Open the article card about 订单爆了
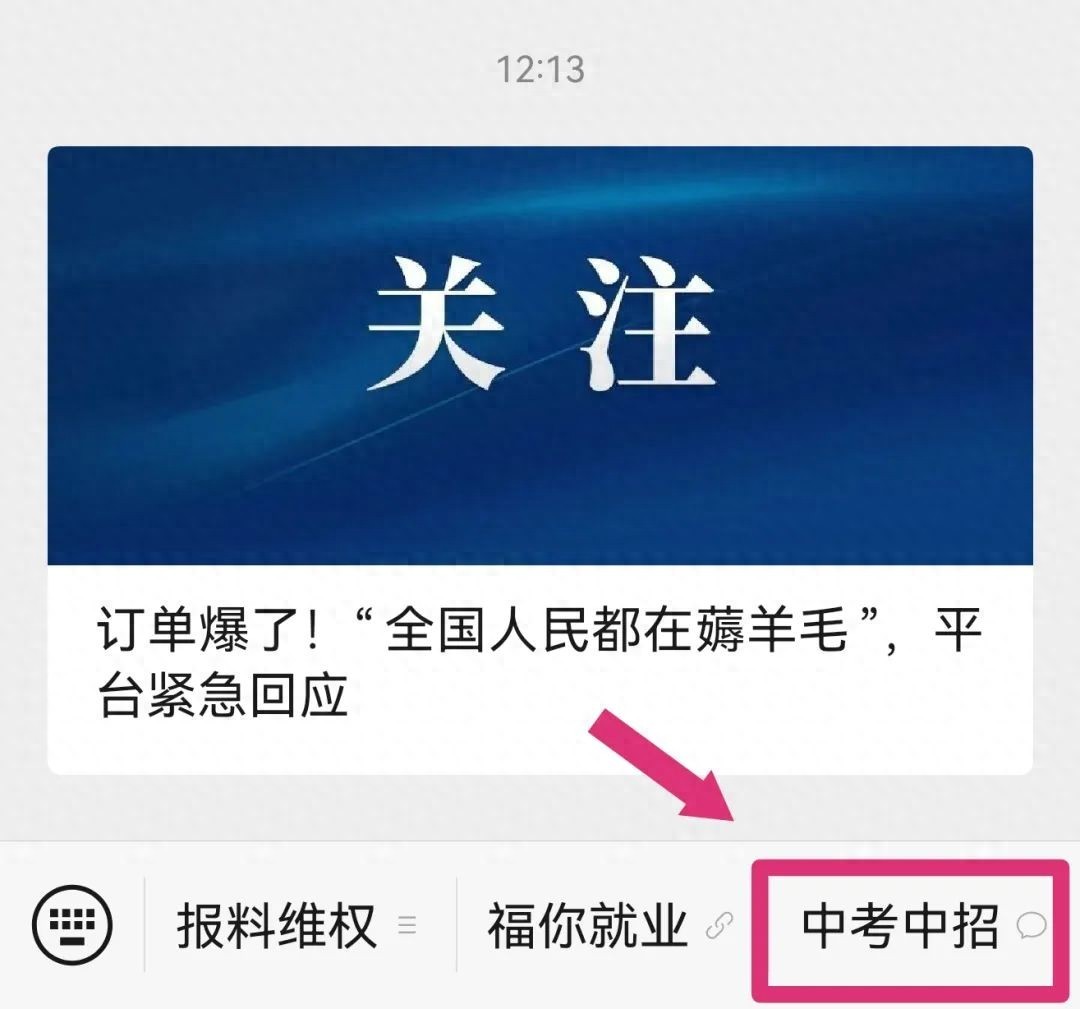1080x1009 pixels. 540,460
